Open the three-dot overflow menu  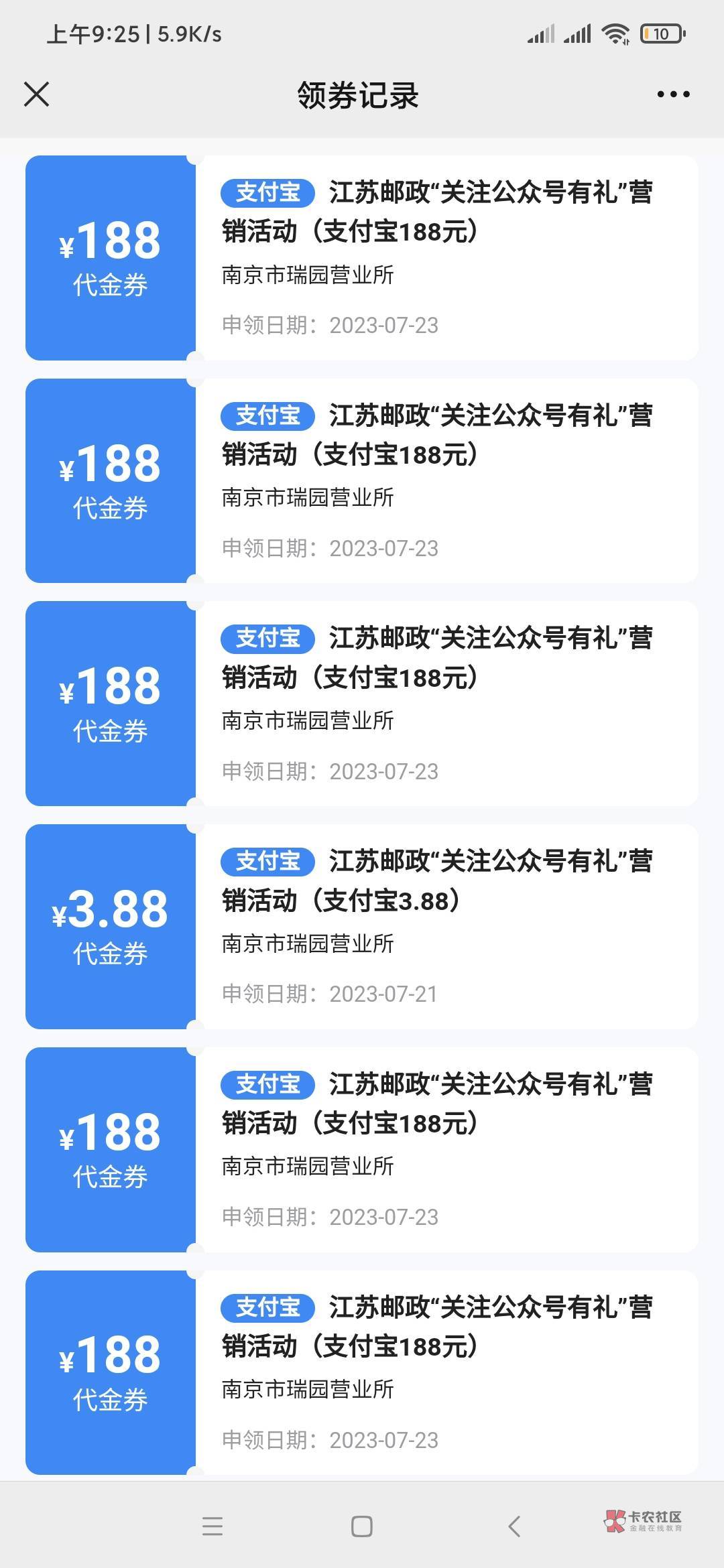click(673, 94)
